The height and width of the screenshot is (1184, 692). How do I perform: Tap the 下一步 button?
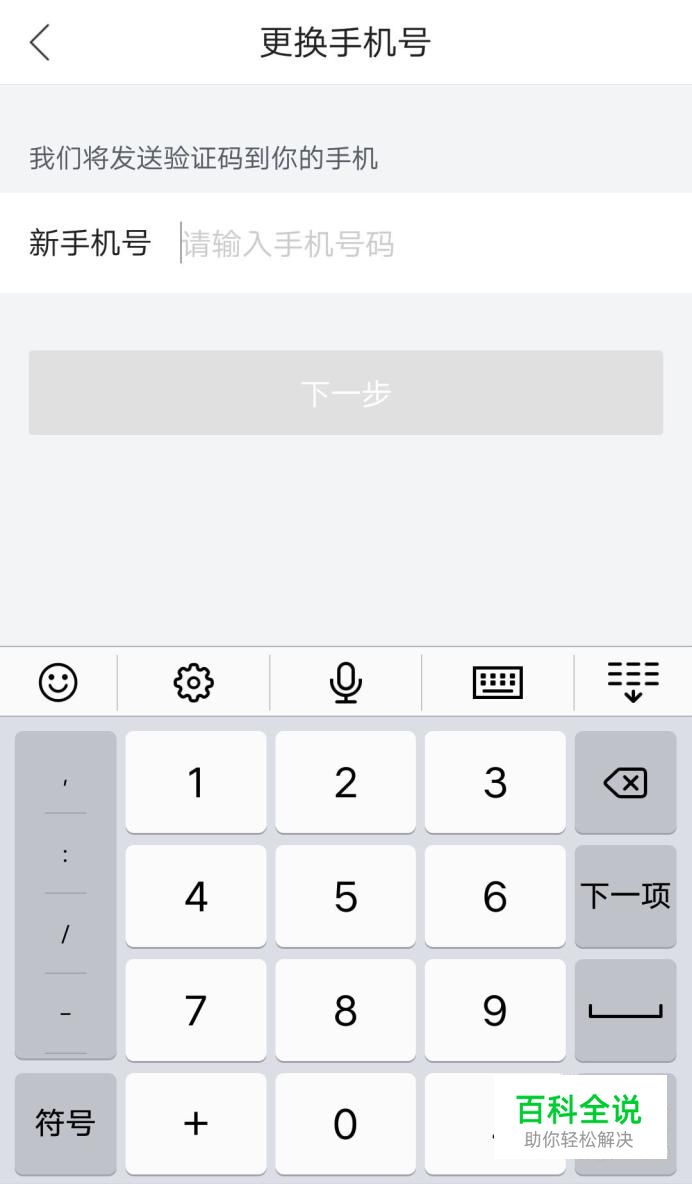pyautogui.click(x=346, y=393)
